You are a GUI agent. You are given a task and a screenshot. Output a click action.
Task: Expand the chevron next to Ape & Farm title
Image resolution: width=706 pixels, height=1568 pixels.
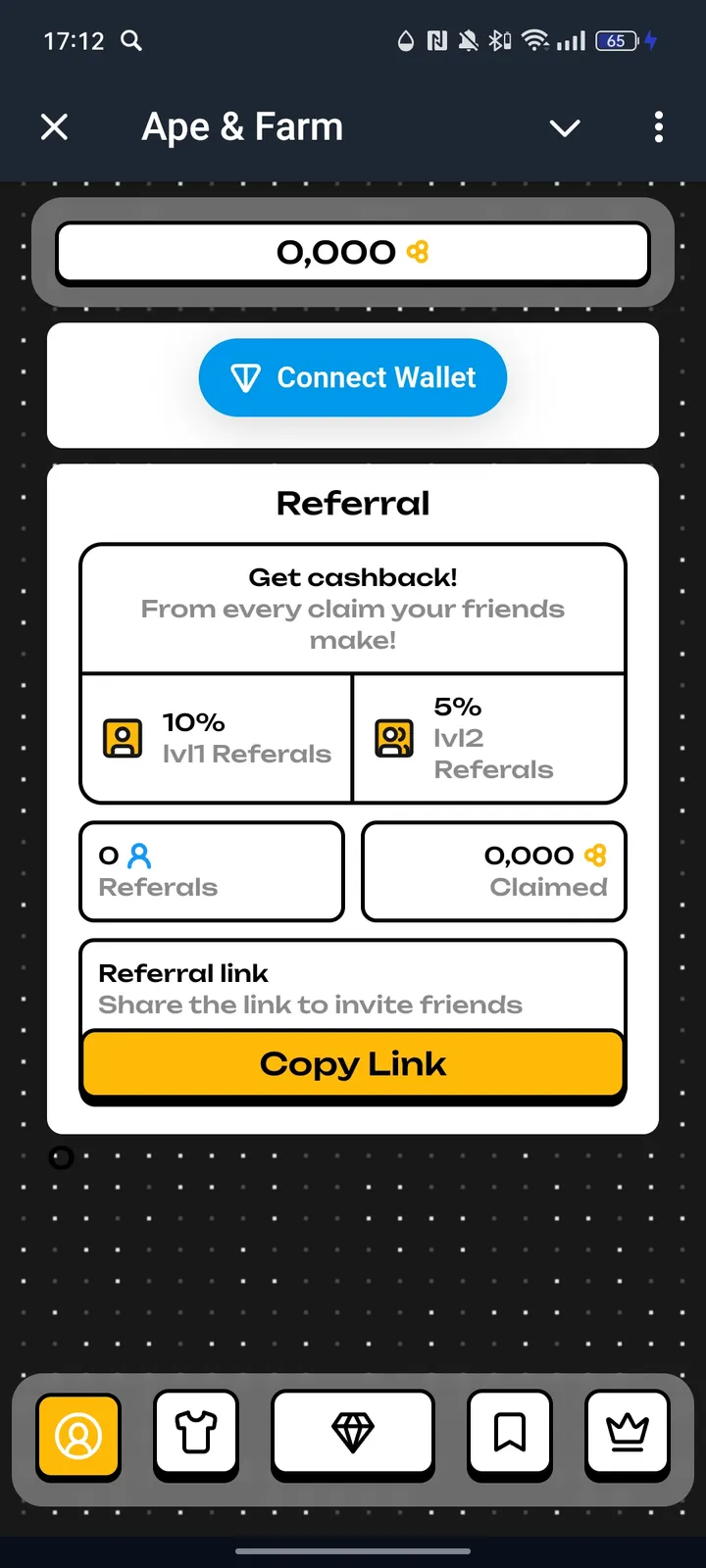tap(565, 127)
